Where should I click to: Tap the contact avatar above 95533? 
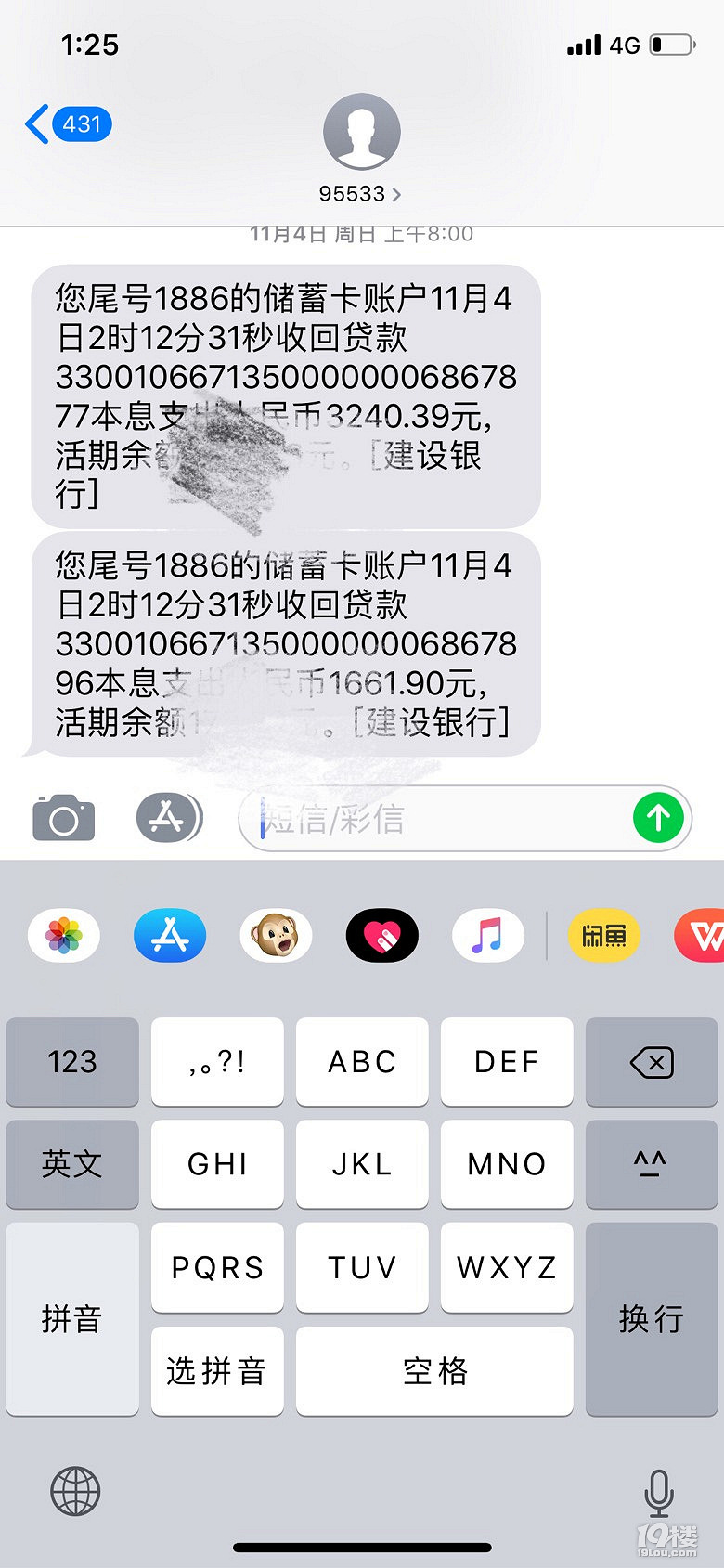(x=362, y=133)
